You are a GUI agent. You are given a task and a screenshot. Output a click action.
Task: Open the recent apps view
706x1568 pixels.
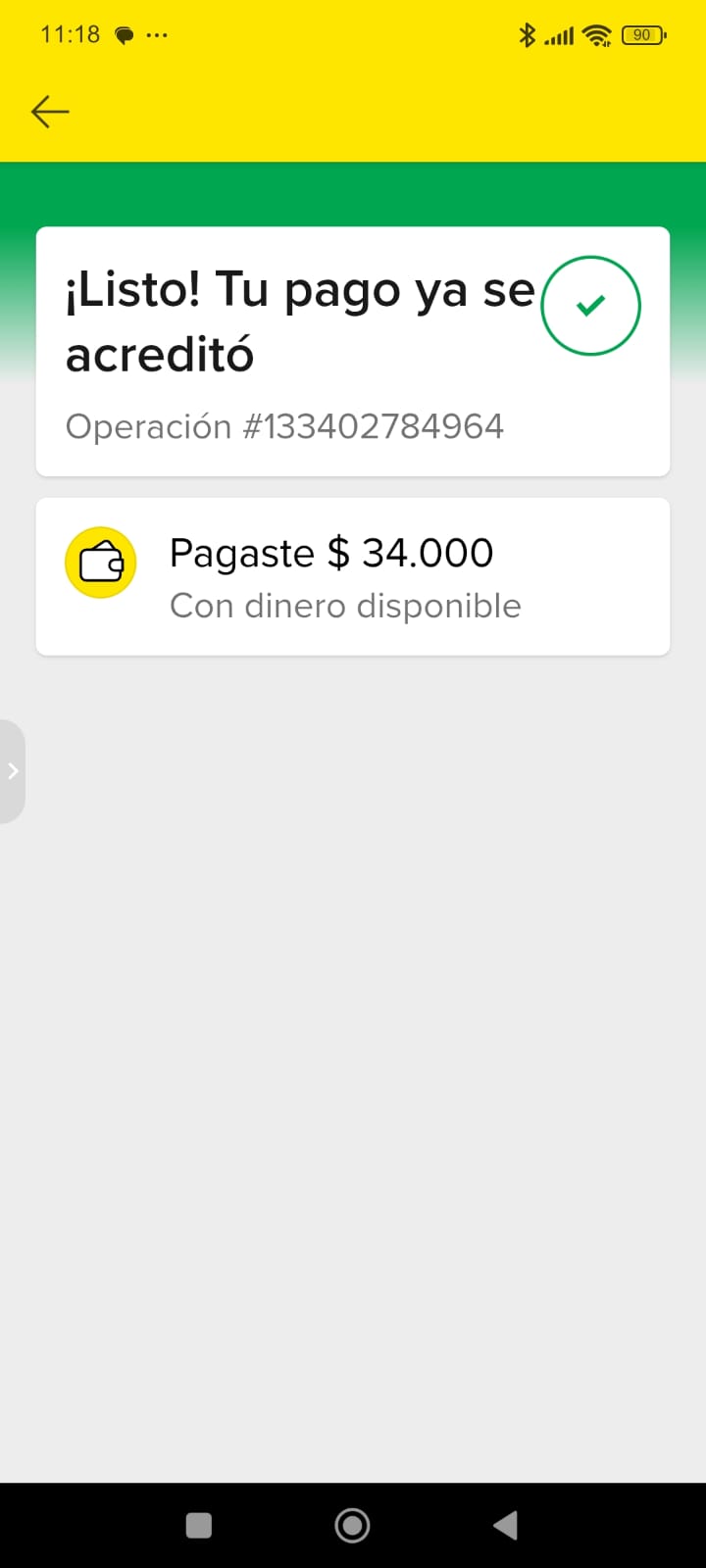tap(199, 1525)
